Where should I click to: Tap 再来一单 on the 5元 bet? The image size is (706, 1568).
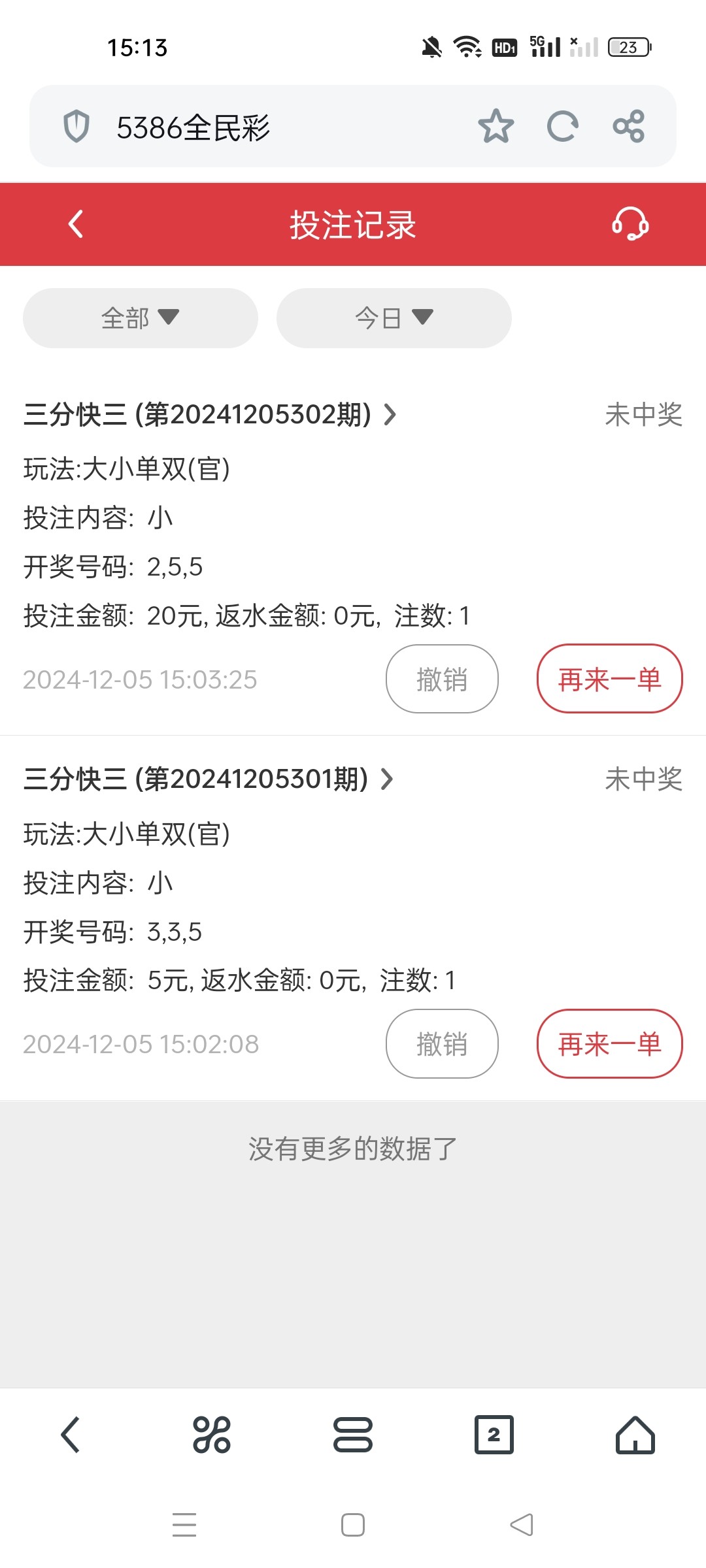[609, 1044]
